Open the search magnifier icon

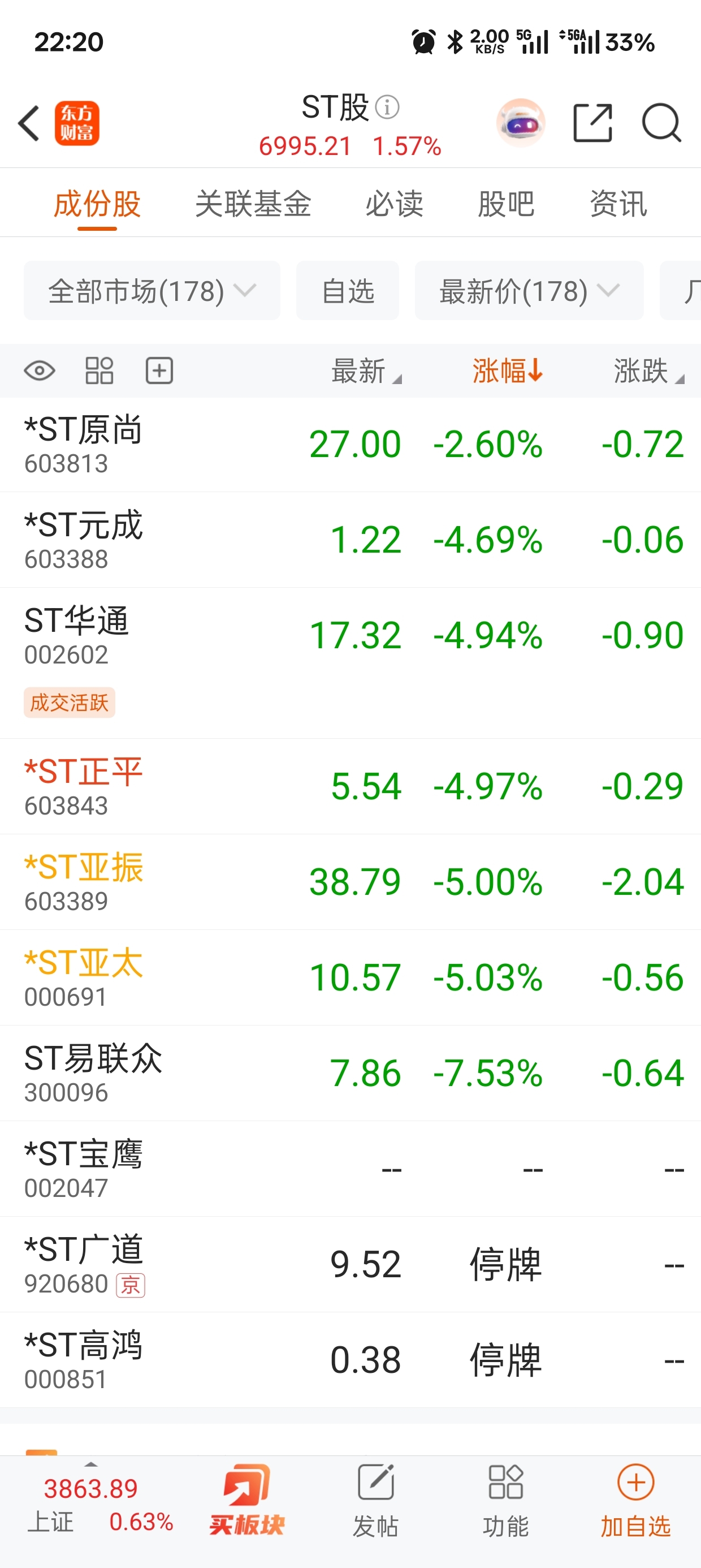point(661,123)
